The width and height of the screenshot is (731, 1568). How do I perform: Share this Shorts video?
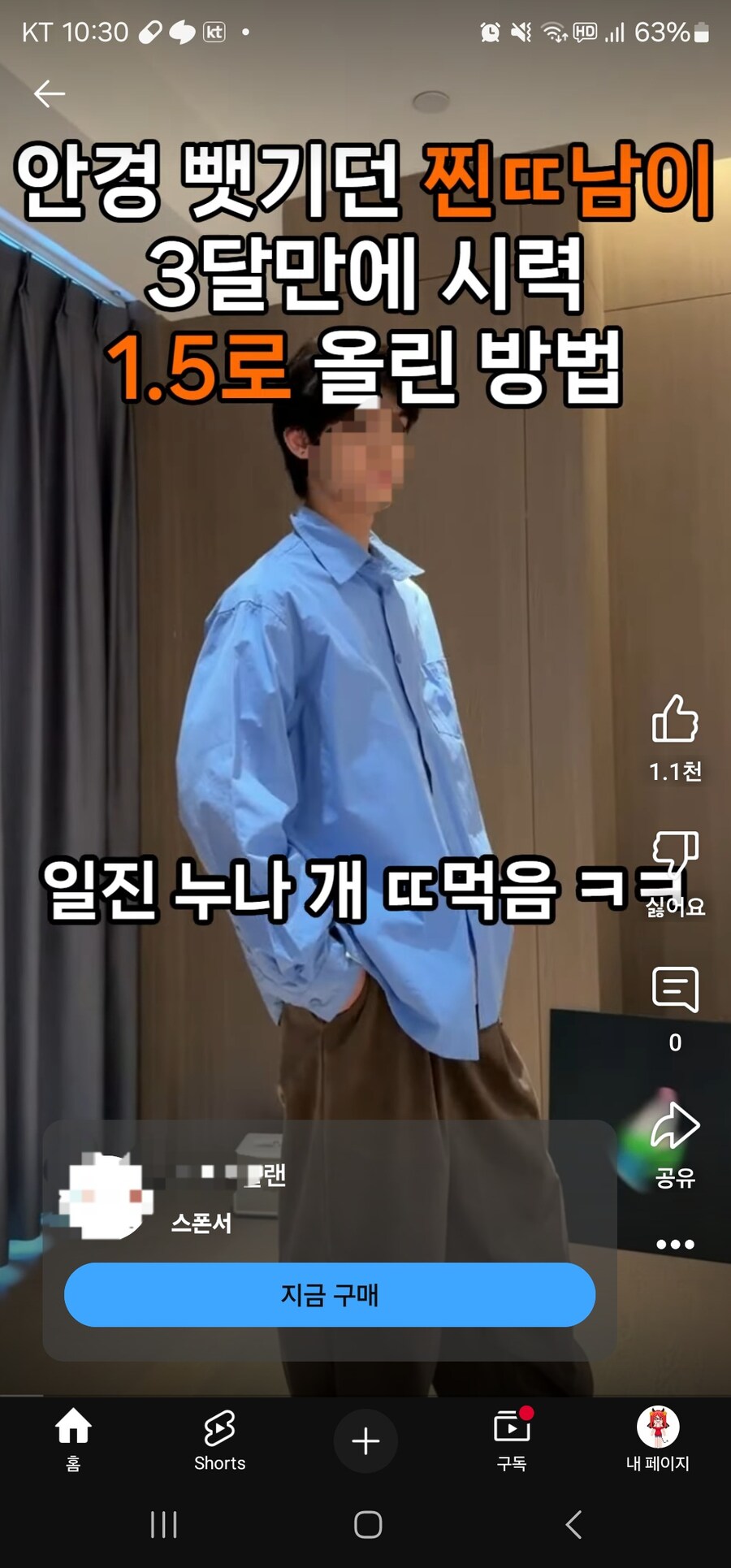pos(675,1128)
